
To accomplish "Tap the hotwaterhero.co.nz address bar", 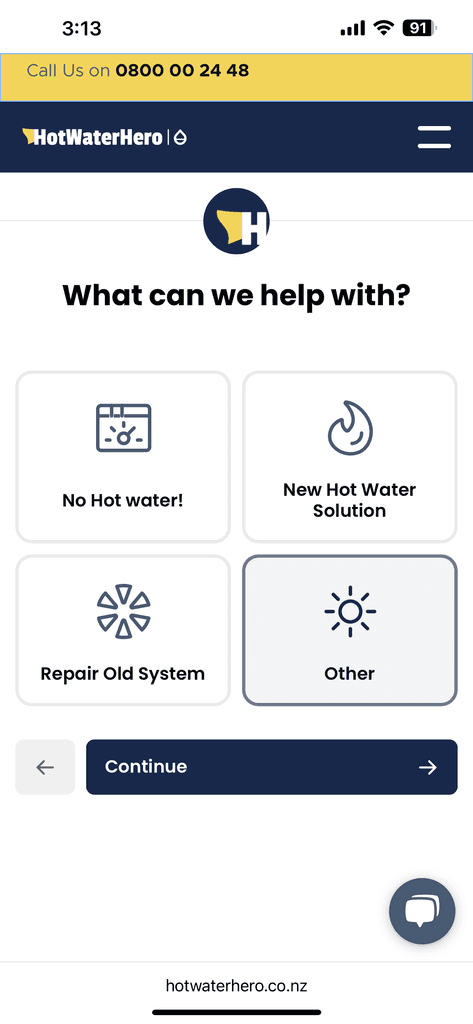I will point(236,985).
